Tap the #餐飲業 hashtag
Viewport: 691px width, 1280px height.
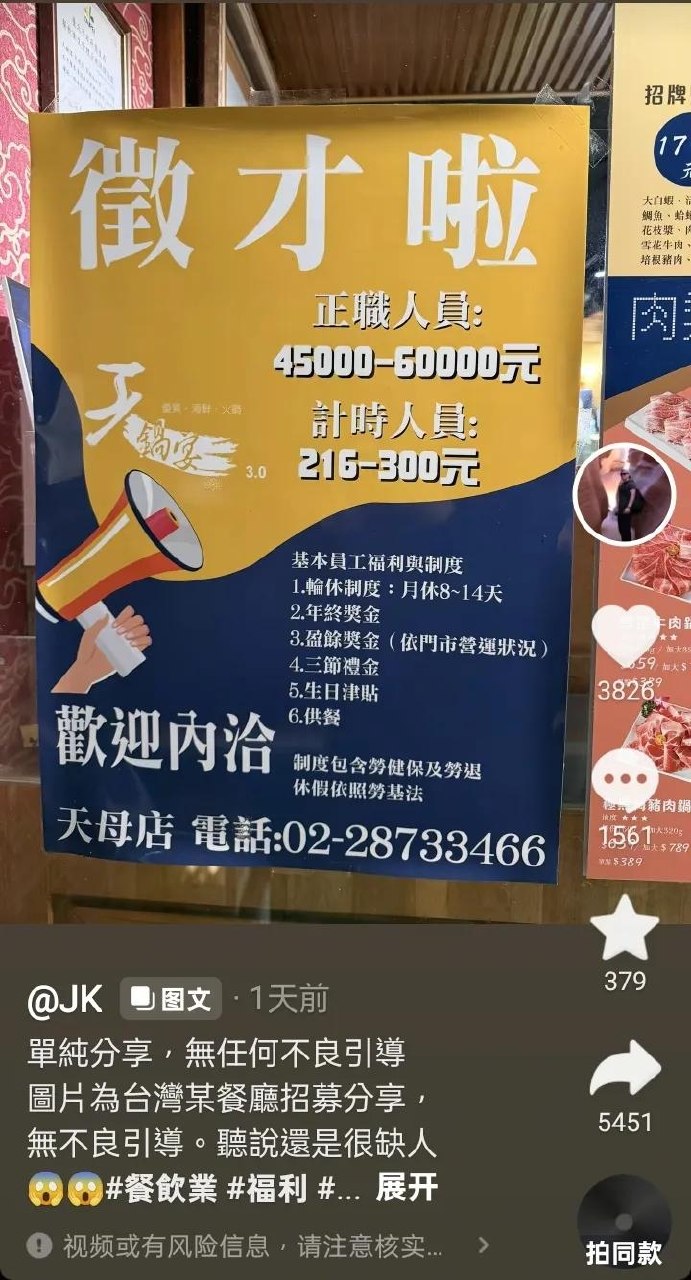(x=161, y=1188)
